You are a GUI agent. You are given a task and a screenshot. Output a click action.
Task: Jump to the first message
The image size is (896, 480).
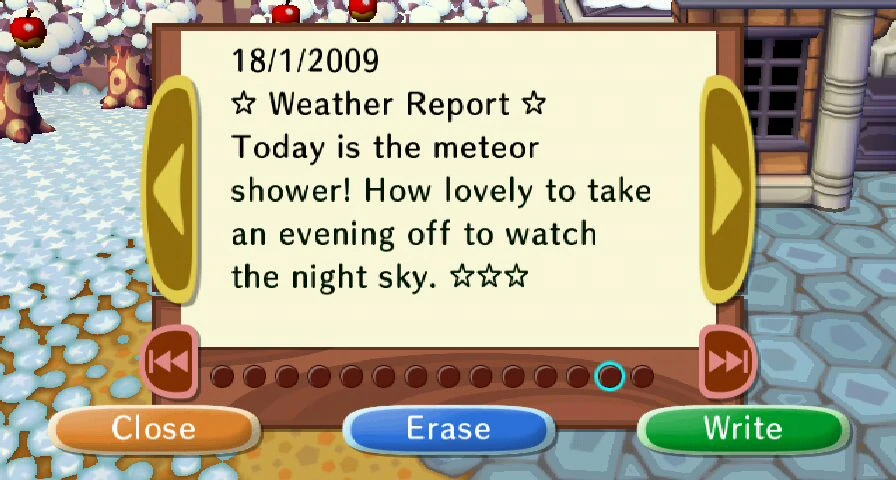(x=170, y=362)
